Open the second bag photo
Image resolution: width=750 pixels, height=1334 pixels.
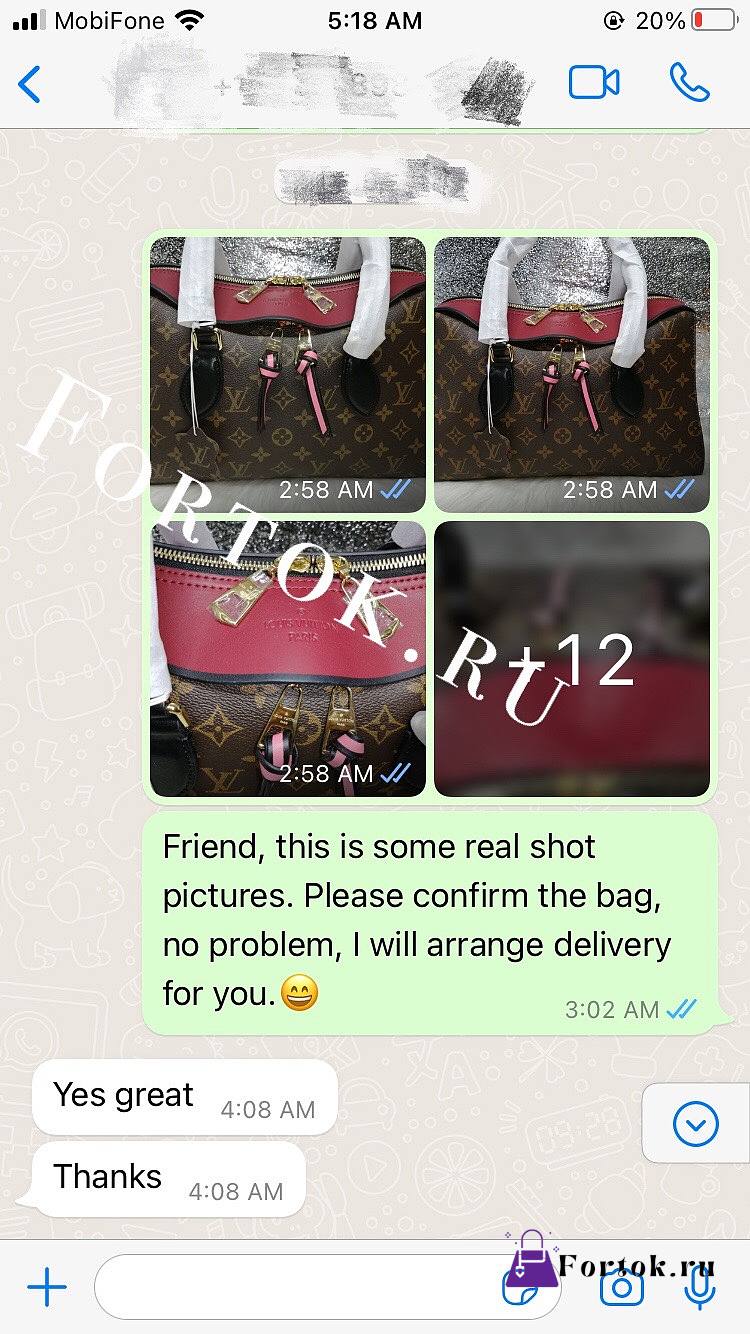coord(572,374)
